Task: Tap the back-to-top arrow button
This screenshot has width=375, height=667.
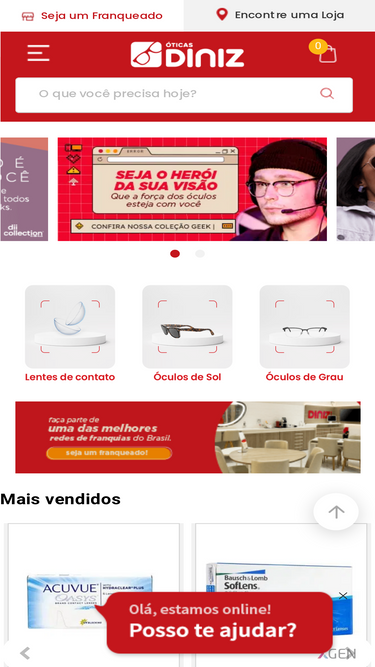Action: [x=336, y=512]
